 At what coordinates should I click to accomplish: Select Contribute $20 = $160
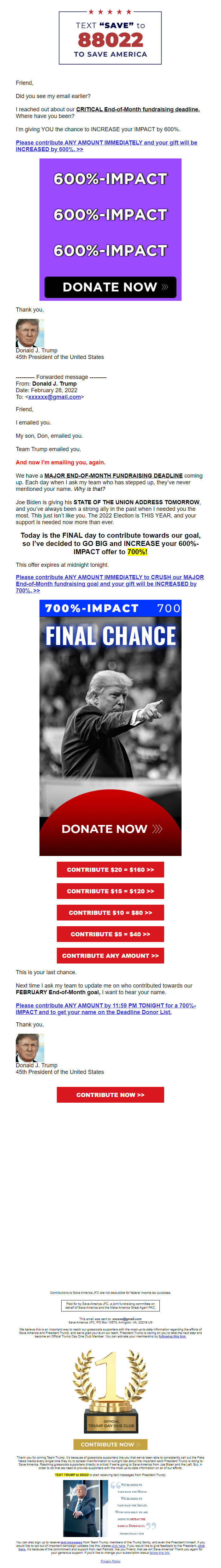pyautogui.click(x=110, y=870)
